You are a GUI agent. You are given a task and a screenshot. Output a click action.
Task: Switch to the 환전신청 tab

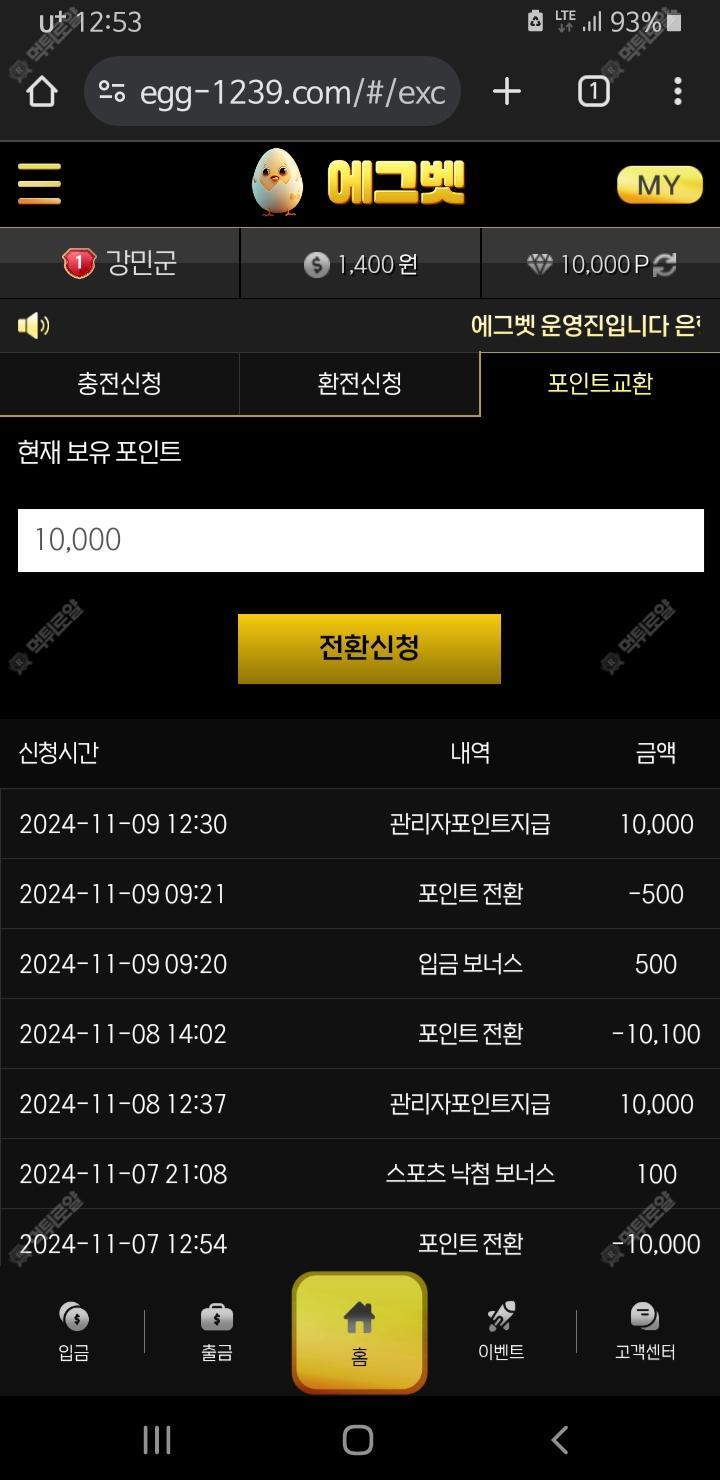point(359,383)
